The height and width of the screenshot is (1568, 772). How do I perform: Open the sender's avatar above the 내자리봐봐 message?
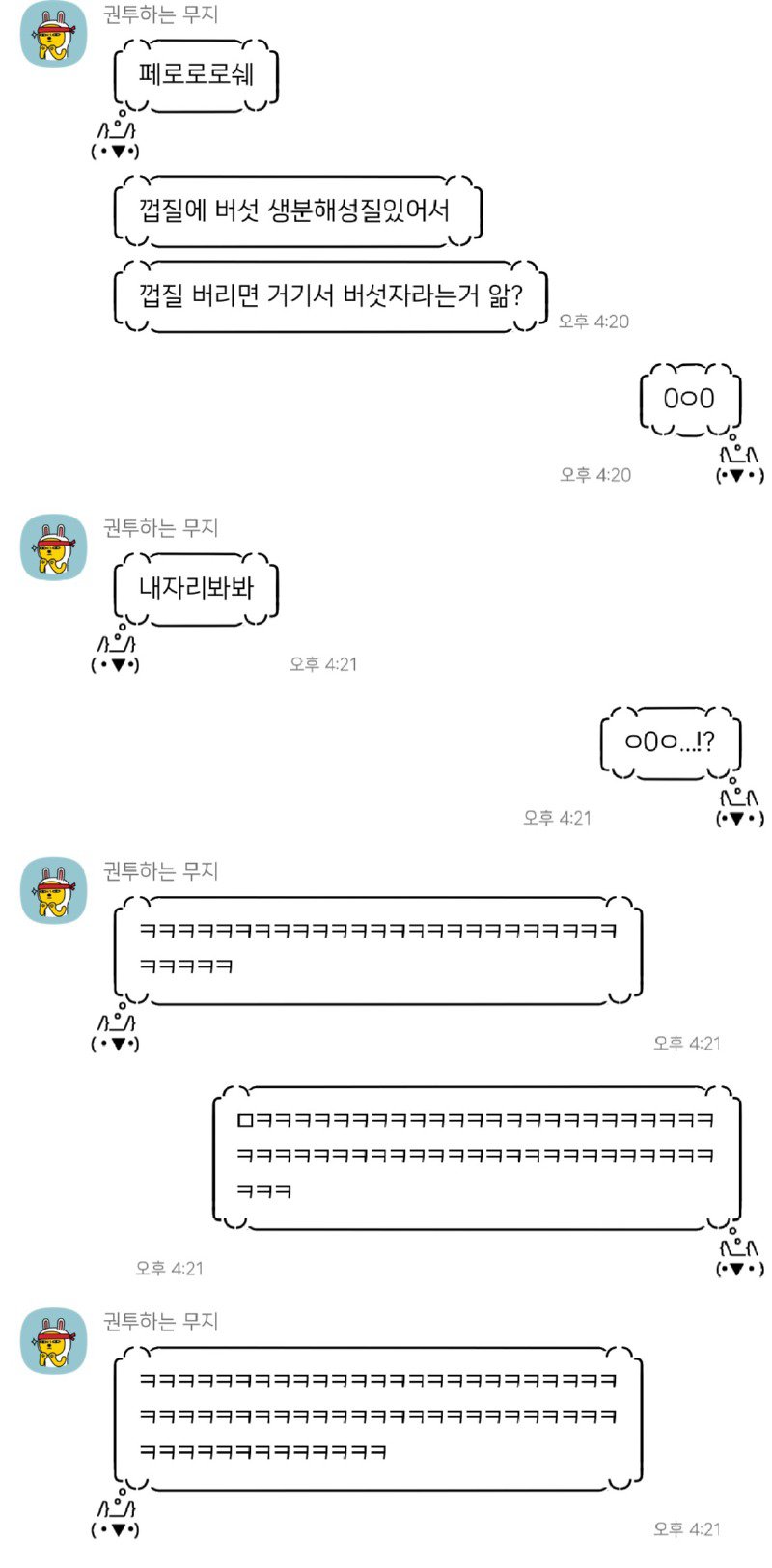54,547
